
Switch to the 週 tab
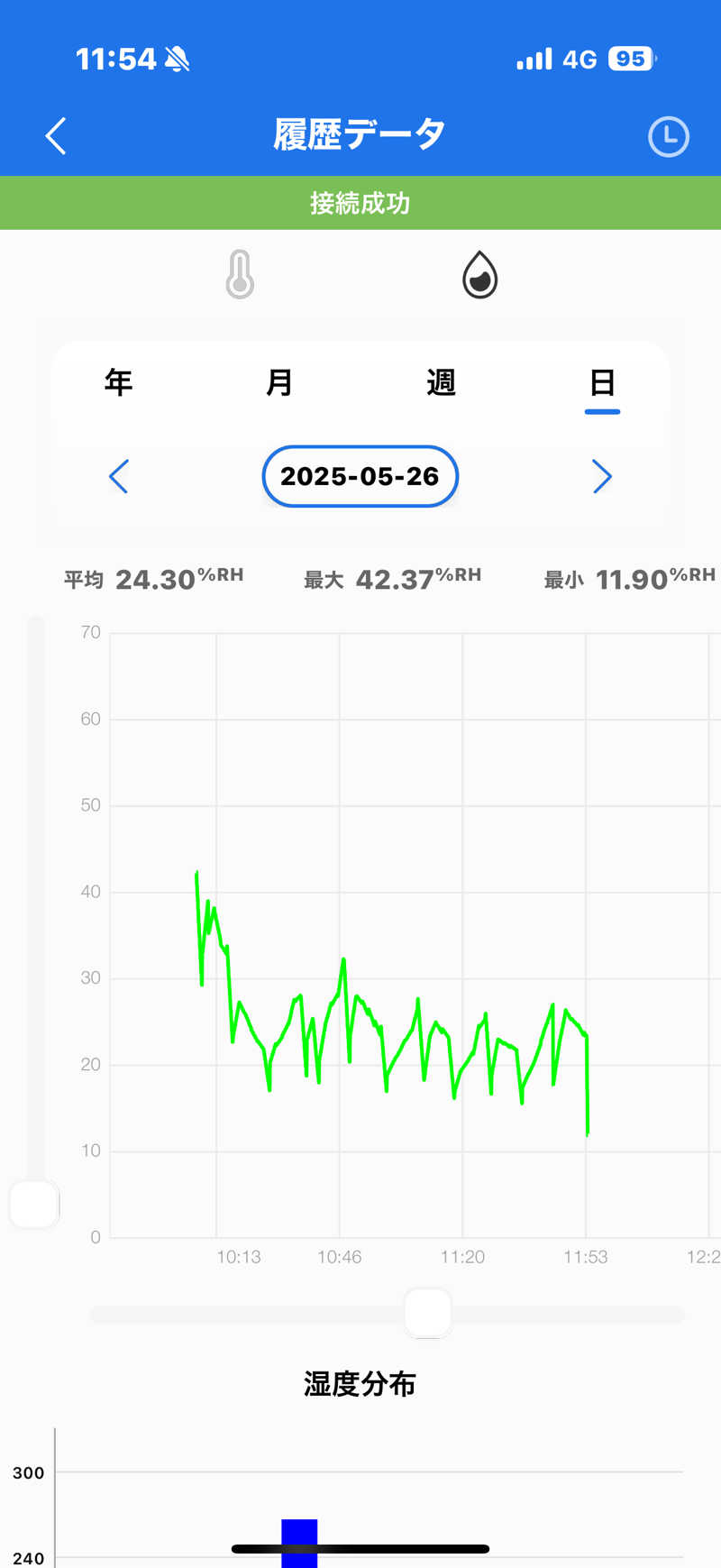tap(441, 382)
